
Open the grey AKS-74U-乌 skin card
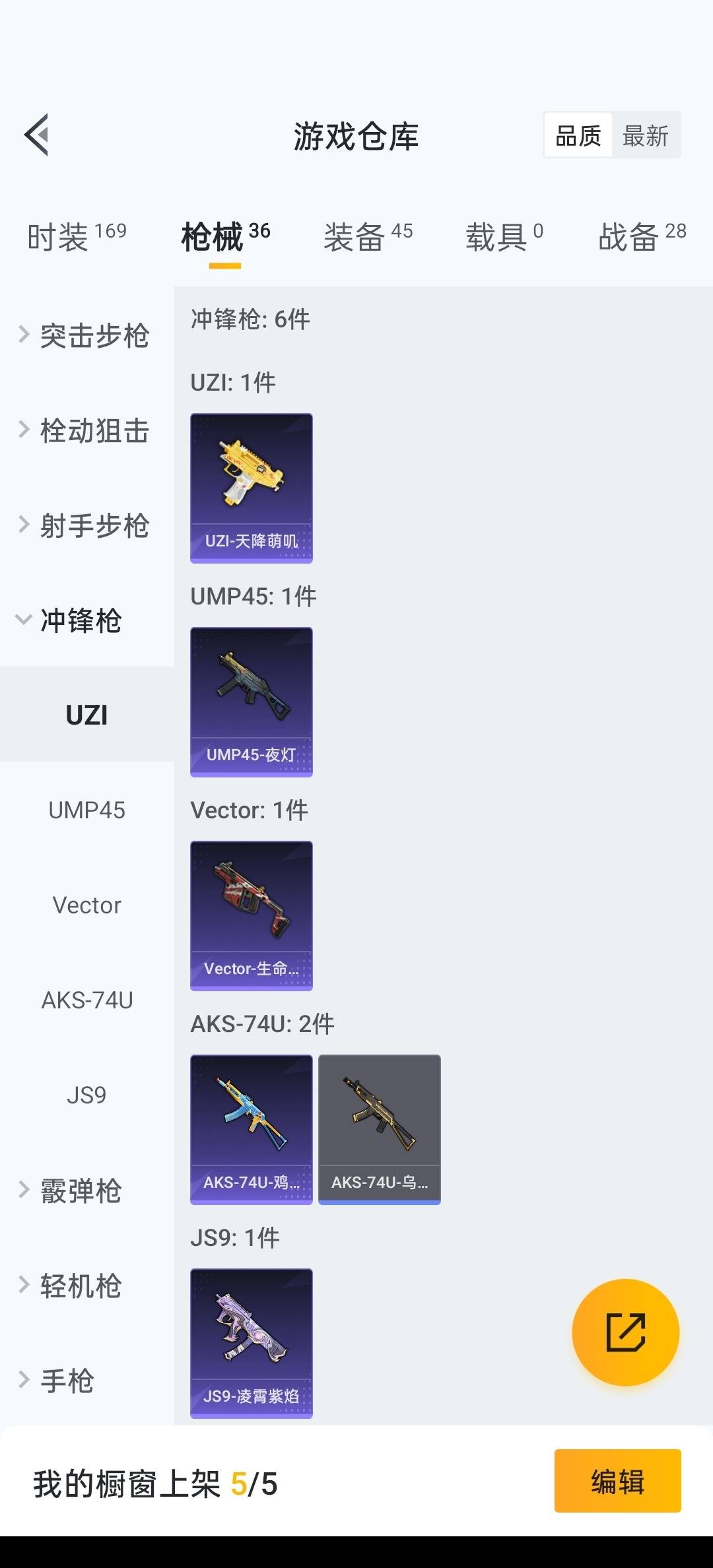pyautogui.click(x=380, y=1130)
